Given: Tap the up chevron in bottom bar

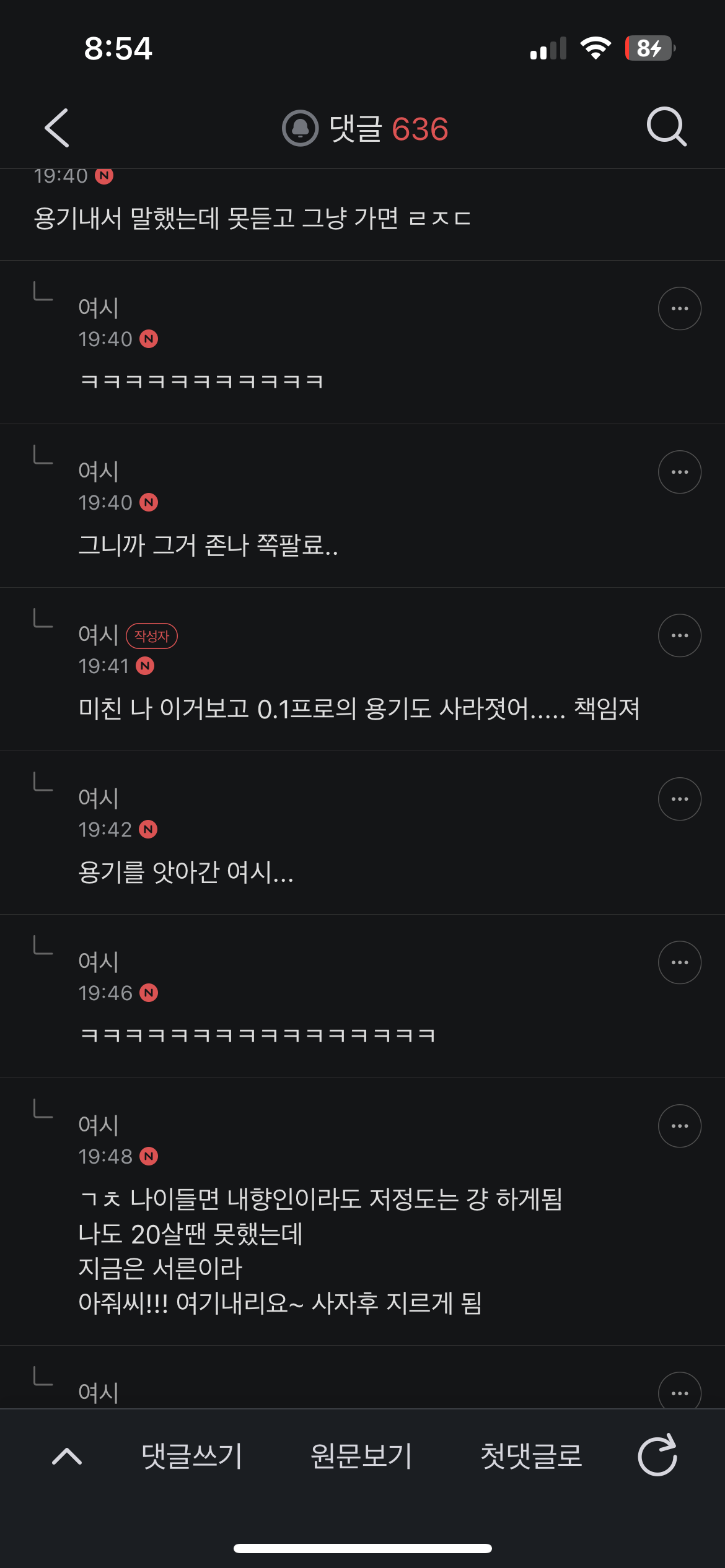Looking at the screenshot, I should pos(67,1456).
